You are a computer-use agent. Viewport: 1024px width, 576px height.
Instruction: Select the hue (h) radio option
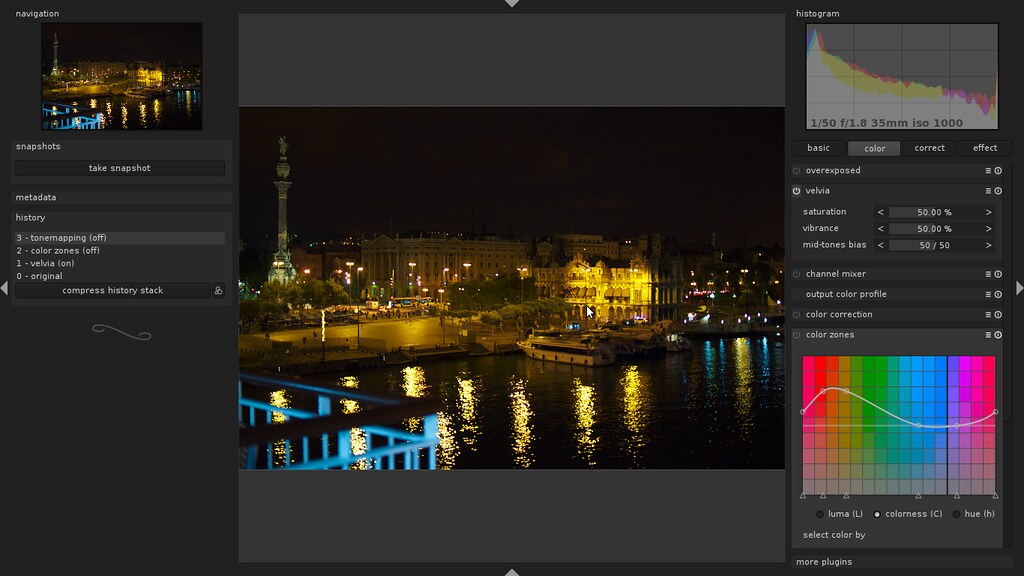click(957, 514)
